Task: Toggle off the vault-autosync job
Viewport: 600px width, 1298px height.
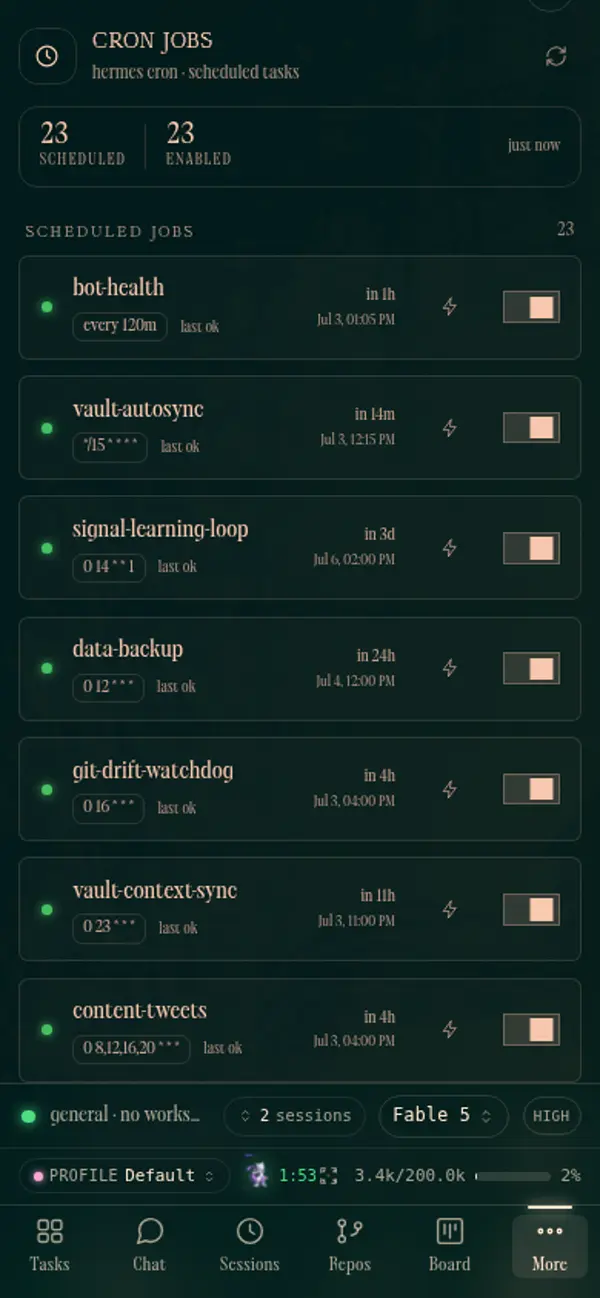Action: 531,428
